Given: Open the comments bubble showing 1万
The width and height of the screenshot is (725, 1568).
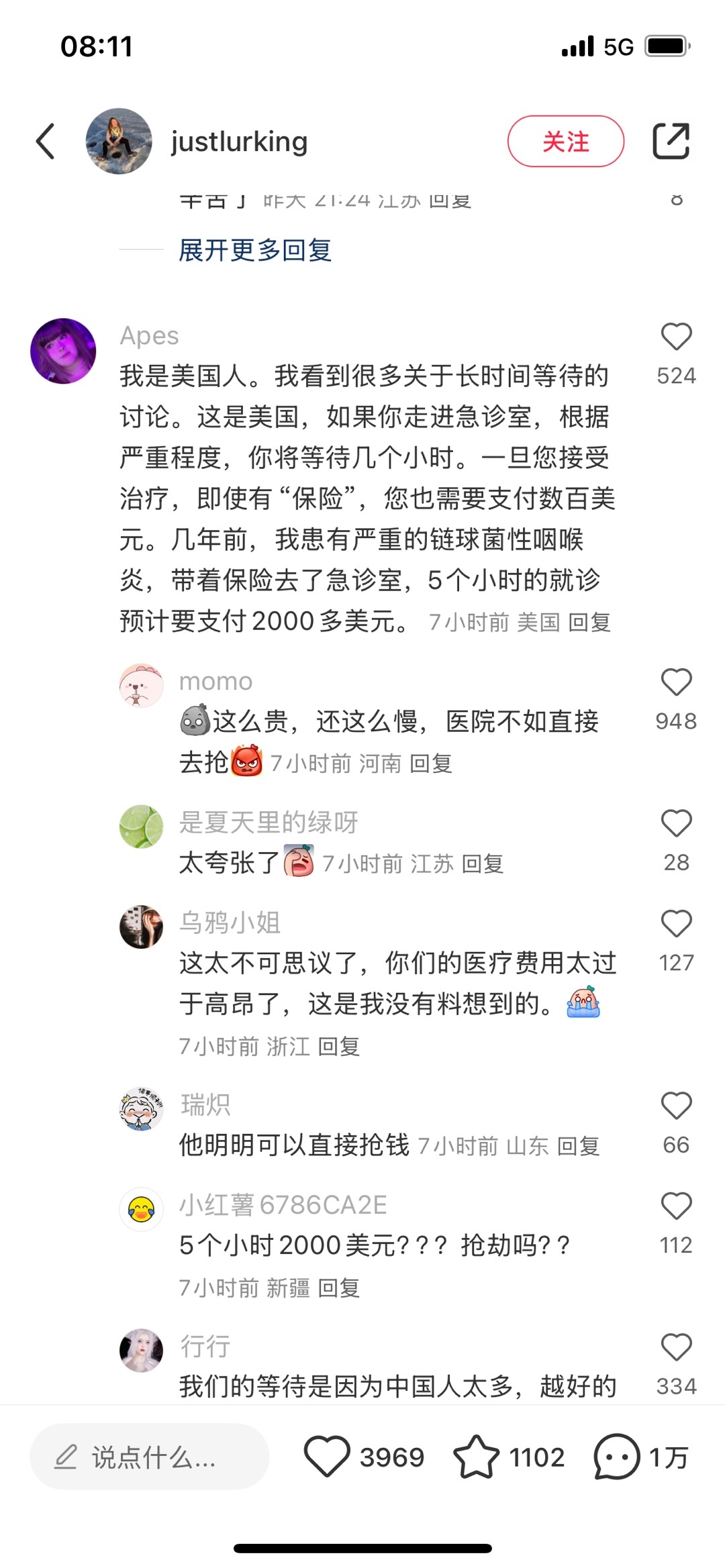Looking at the screenshot, I should point(616,1457).
